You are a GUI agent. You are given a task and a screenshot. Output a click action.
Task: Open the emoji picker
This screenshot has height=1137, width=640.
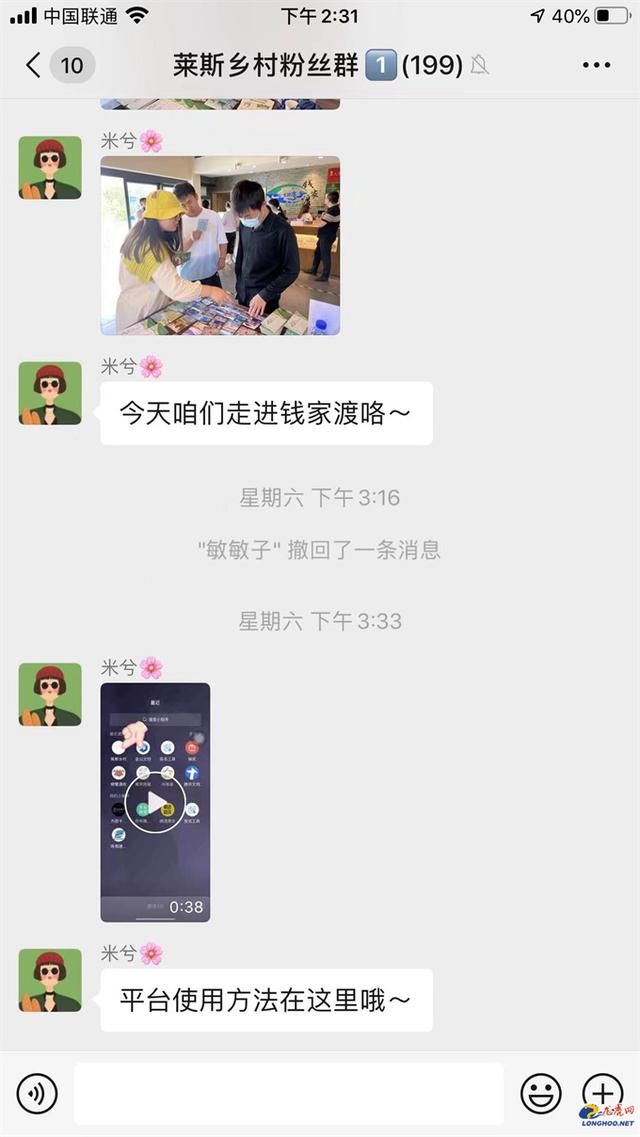(541, 1094)
